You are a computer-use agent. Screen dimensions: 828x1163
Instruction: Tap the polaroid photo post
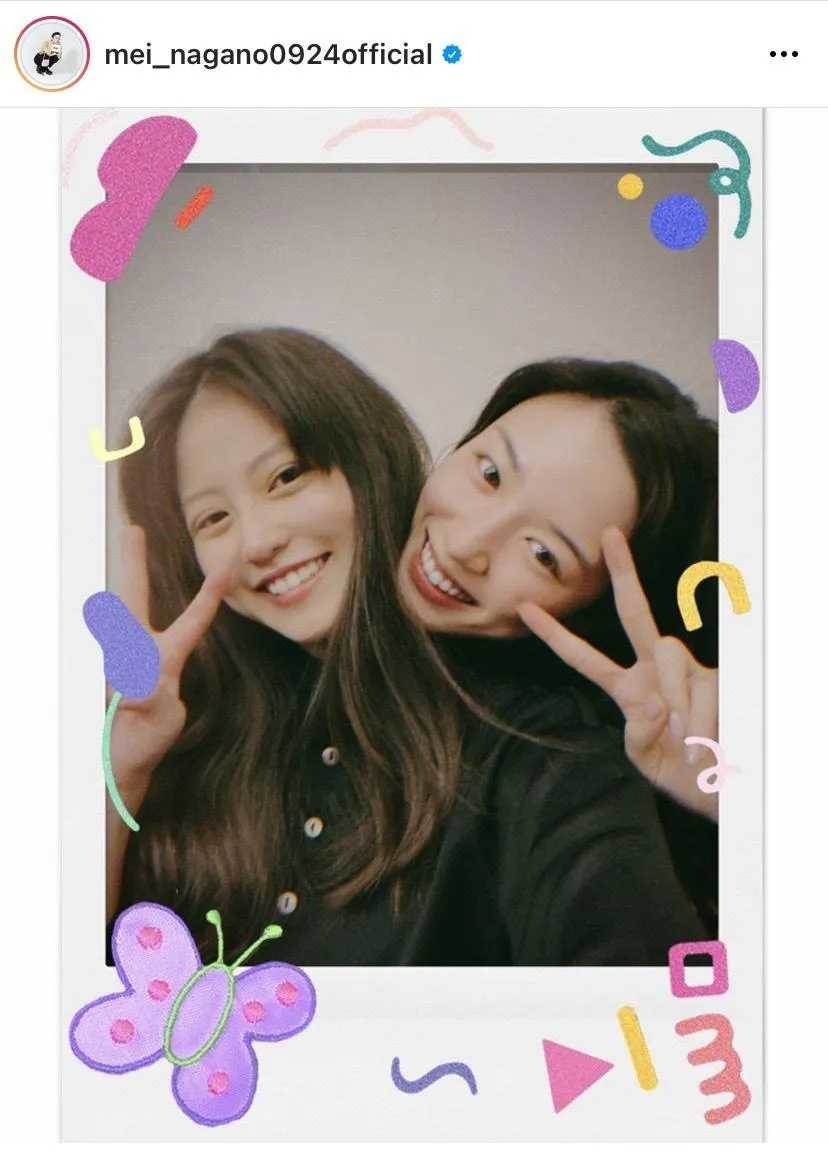point(412,600)
